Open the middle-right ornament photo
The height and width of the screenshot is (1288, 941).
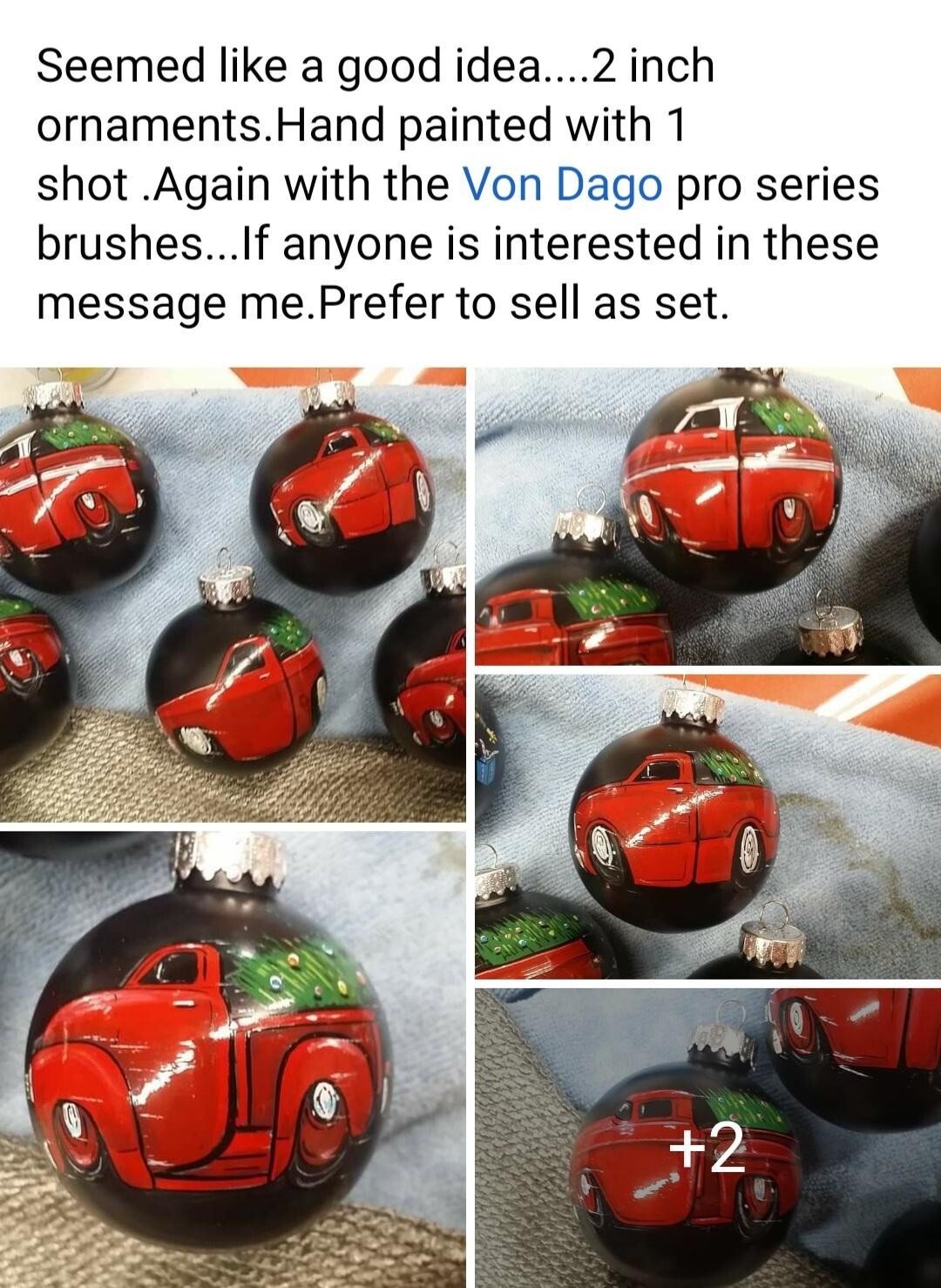(707, 826)
